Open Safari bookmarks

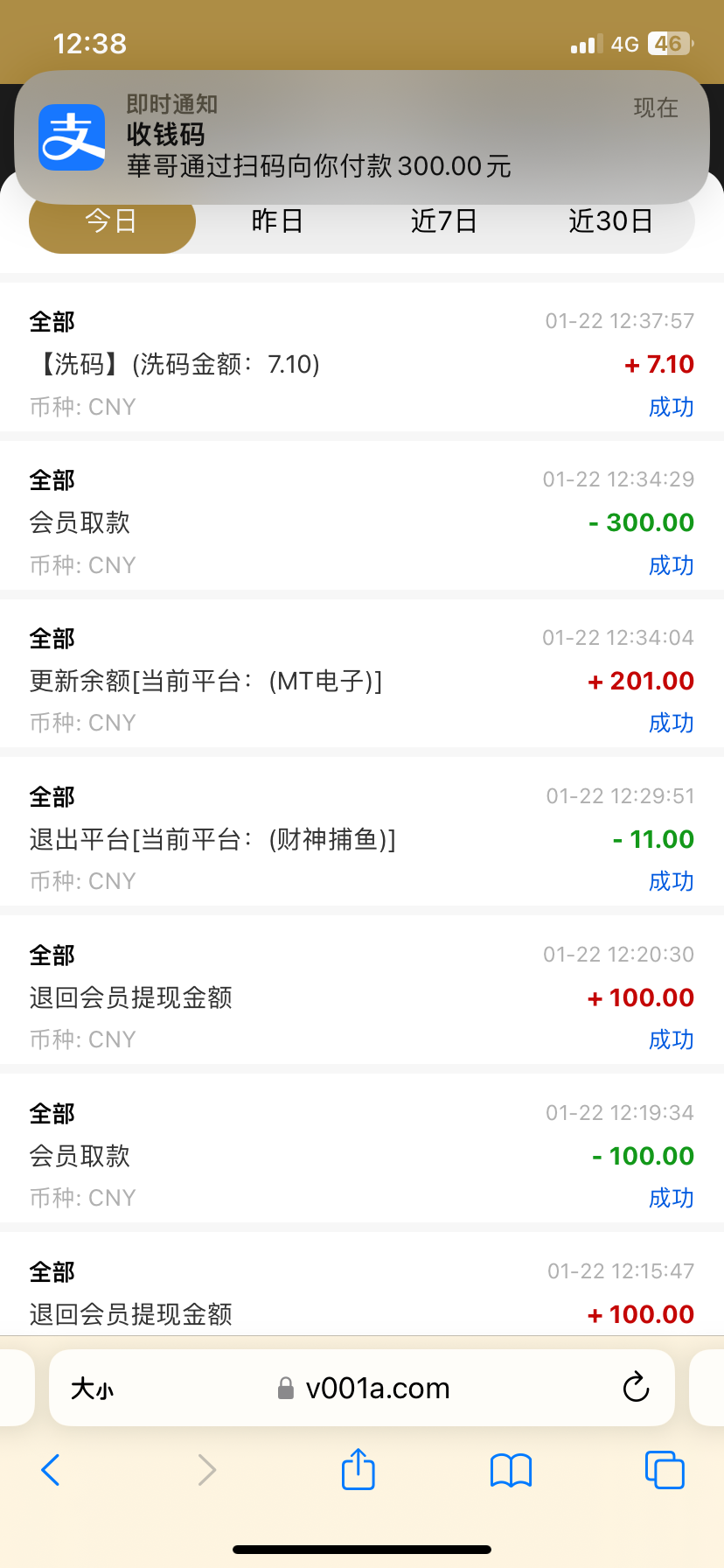click(512, 1470)
